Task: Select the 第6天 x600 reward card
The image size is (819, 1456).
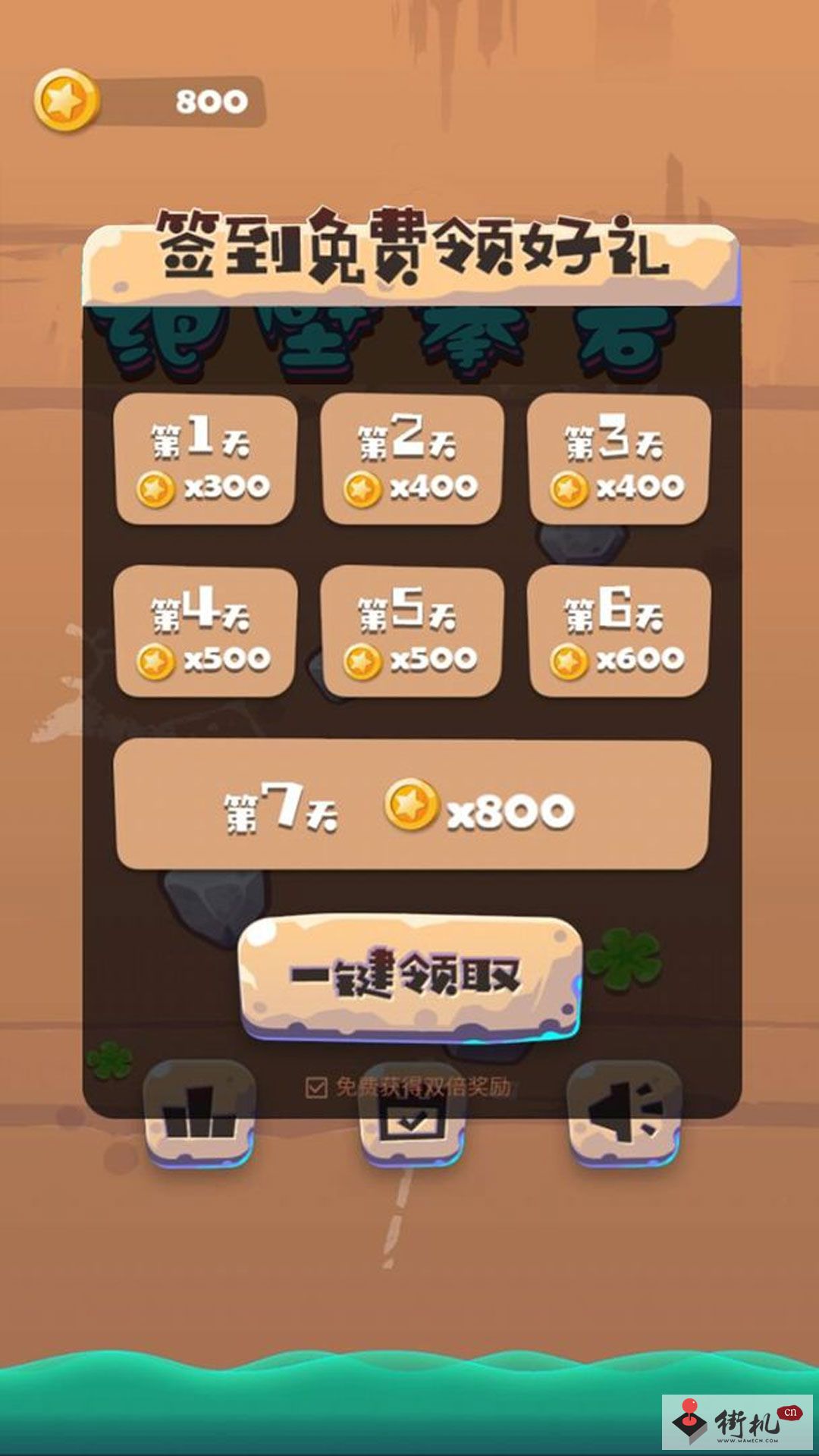Action: coord(619,632)
